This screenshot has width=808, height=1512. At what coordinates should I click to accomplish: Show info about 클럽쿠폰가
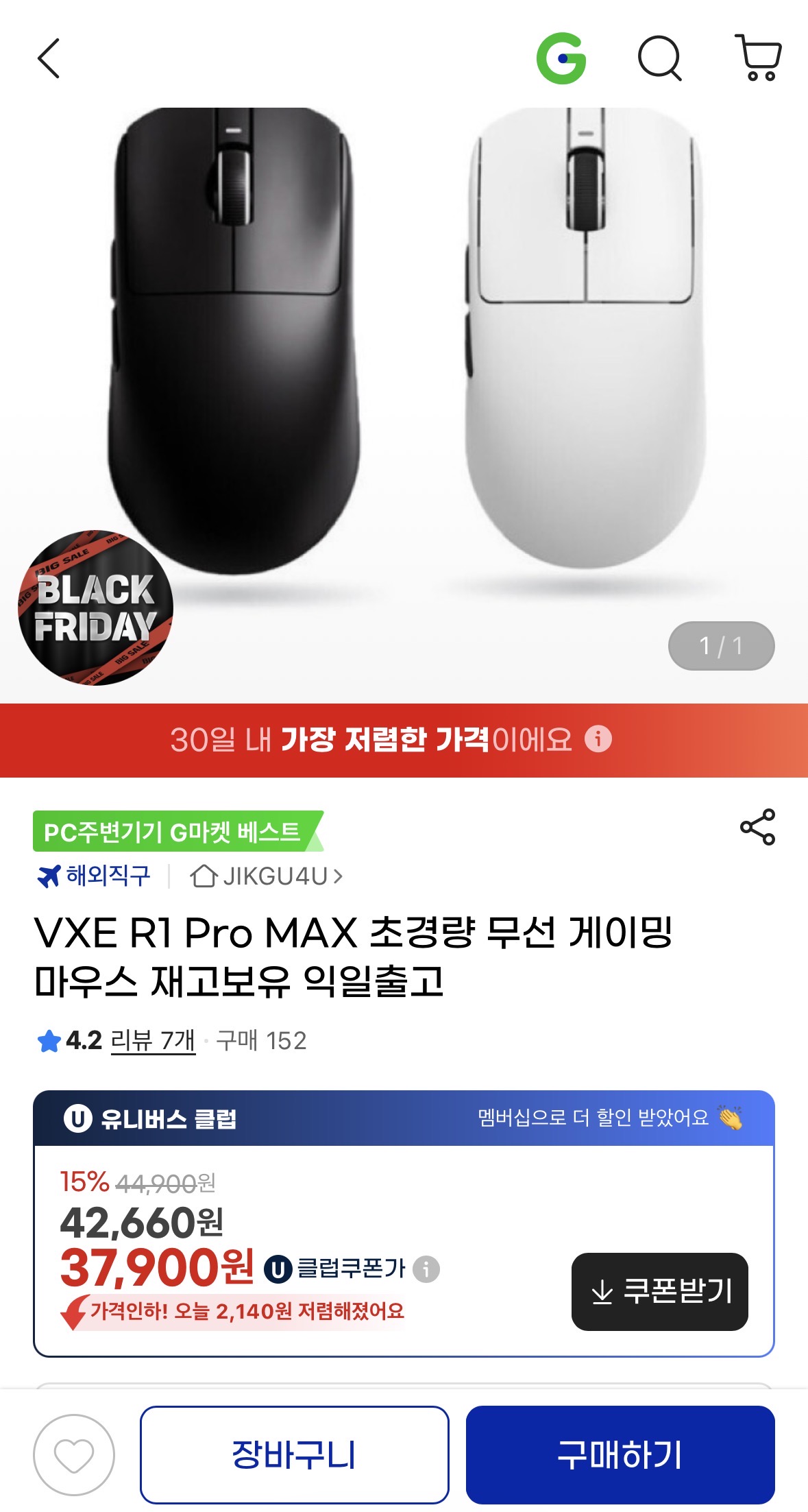[x=426, y=1269]
